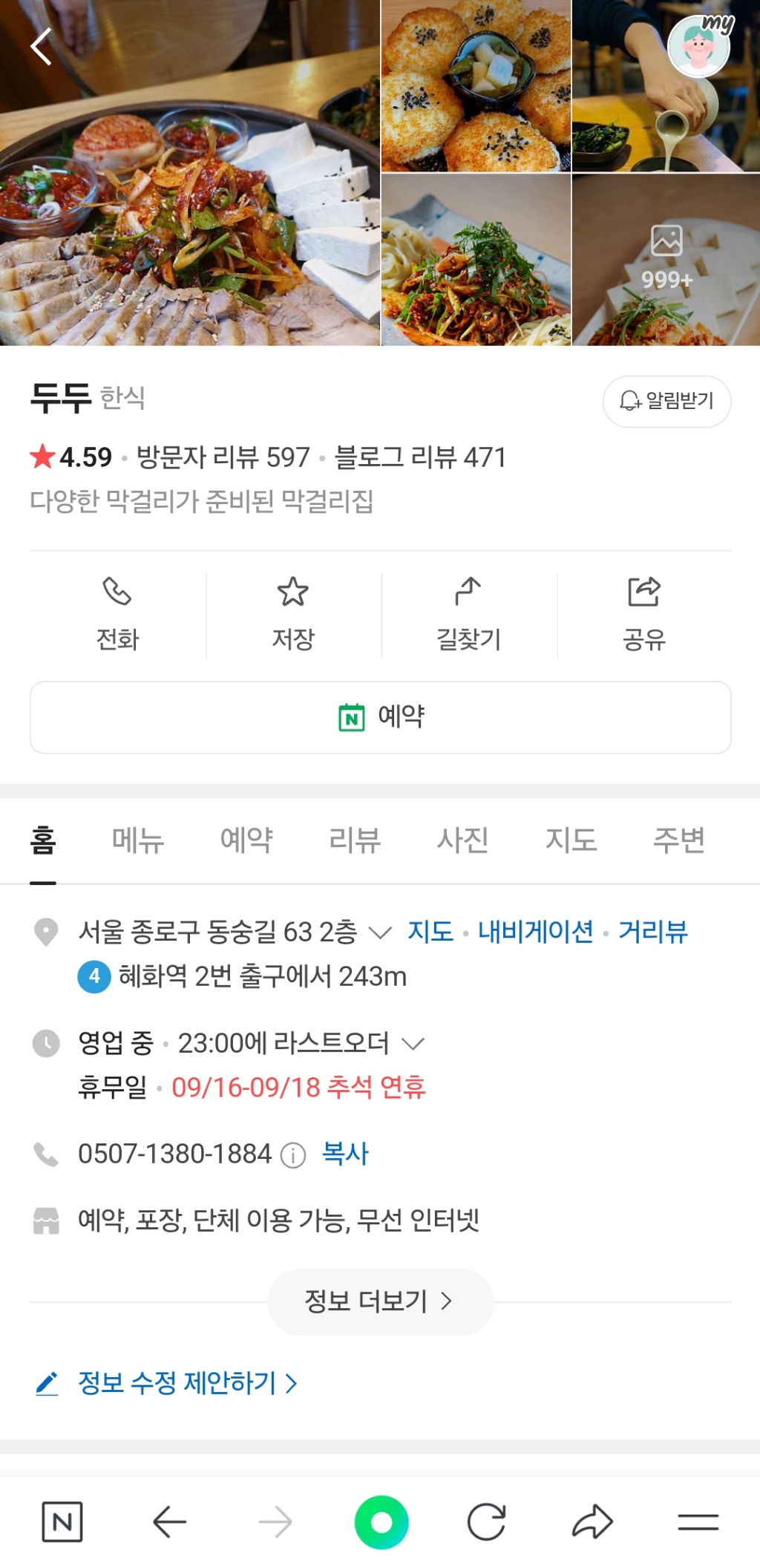Viewport: 760px width, 1568px height.
Task: Get directions with 길찾기
Action: click(468, 615)
